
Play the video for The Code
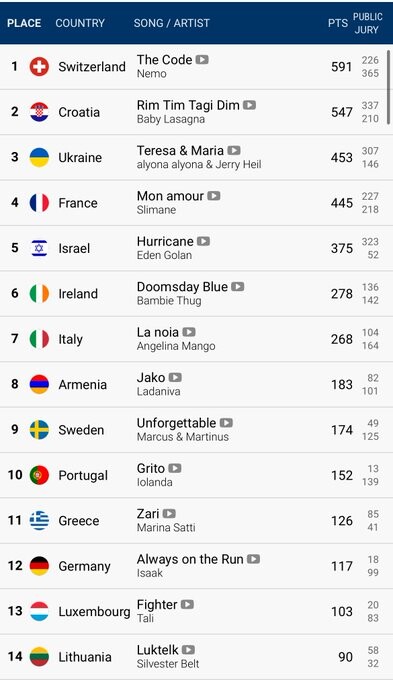202,59
